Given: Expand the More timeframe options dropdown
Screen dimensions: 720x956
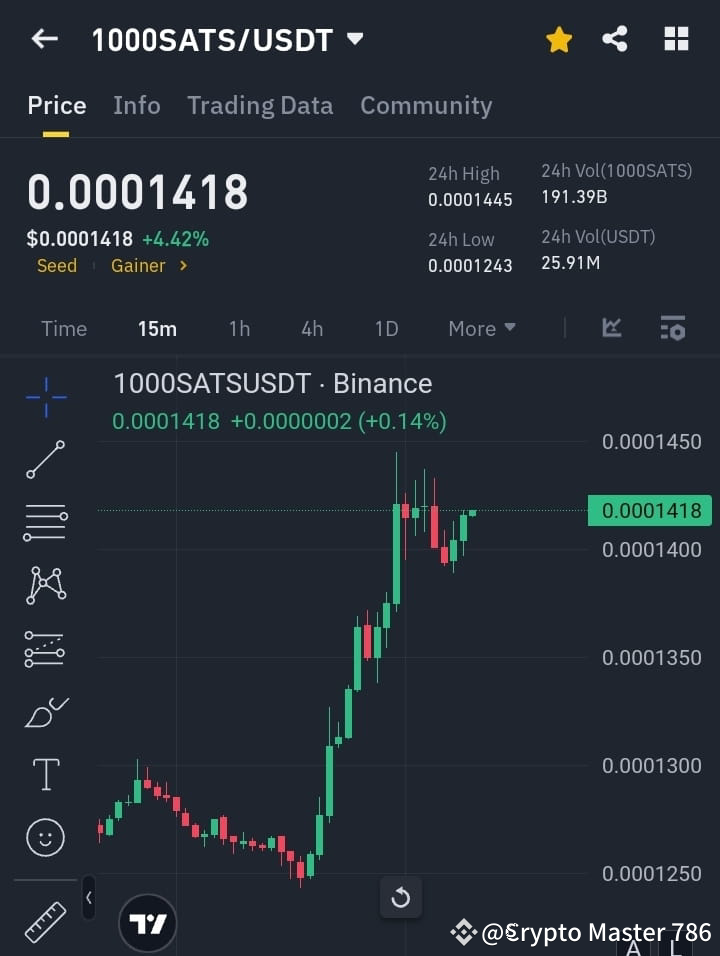Looking at the screenshot, I should pos(481,328).
